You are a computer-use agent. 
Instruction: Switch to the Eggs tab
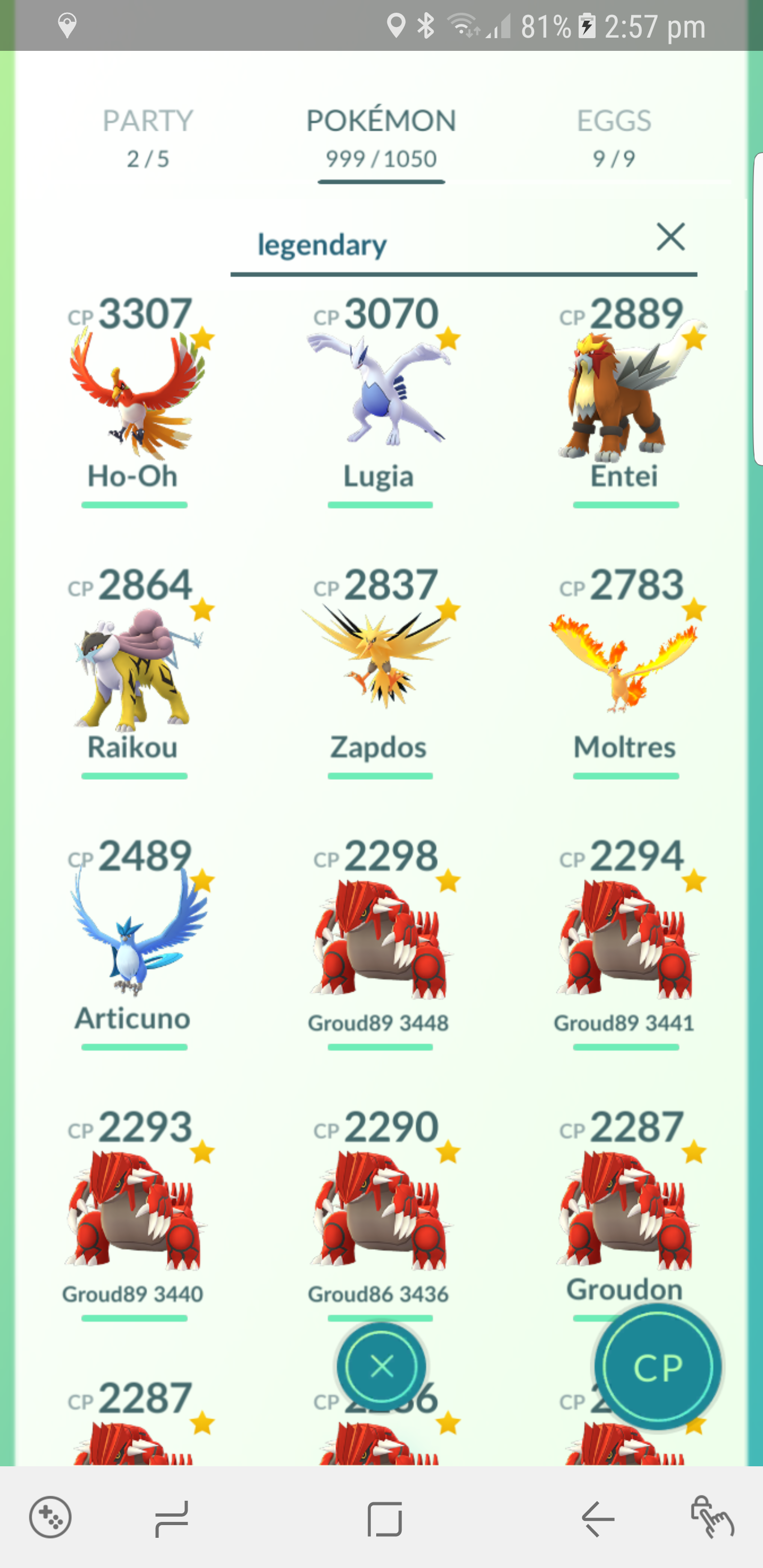point(614,139)
